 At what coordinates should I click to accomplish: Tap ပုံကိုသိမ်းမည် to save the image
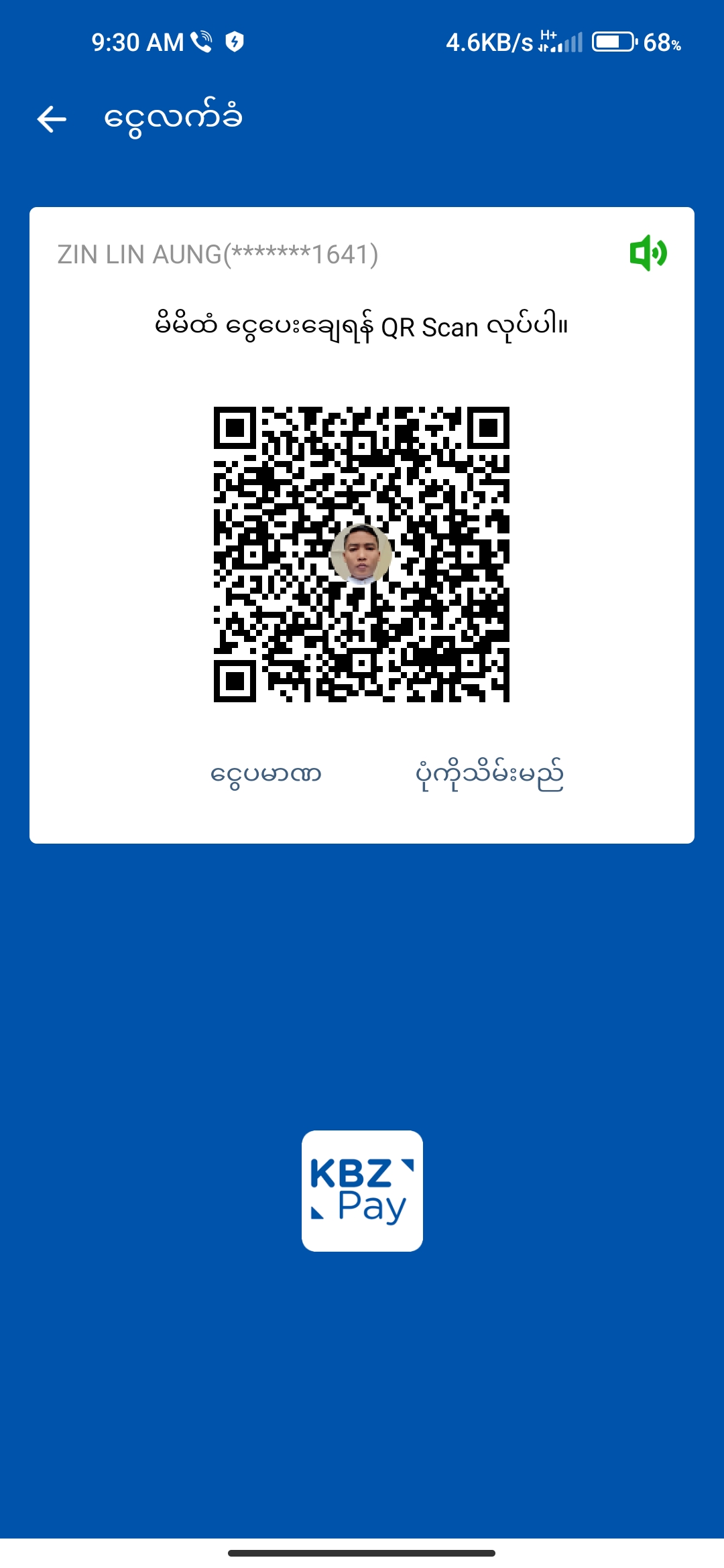(x=489, y=775)
